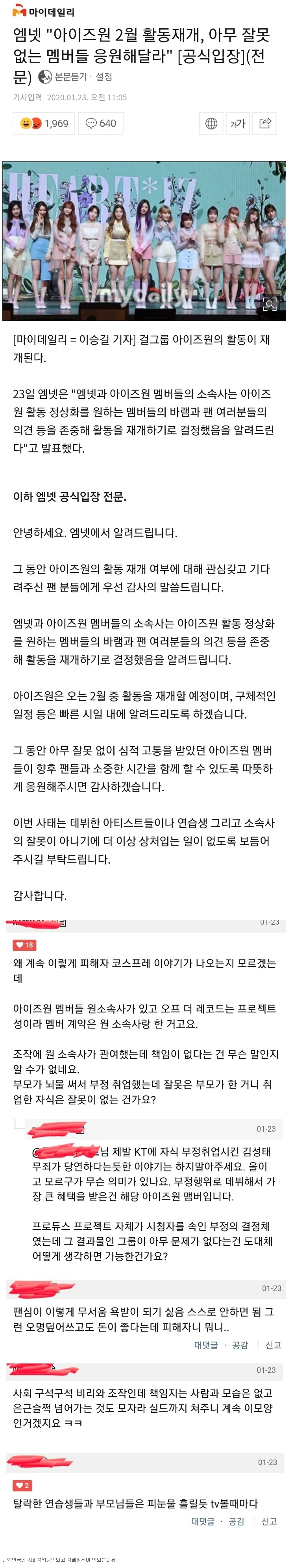Tap 공감 on the 탈락한 연습생들 comment
The width and height of the screenshot is (292, 1568).
pyautogui.click(x=237, y=1521)
